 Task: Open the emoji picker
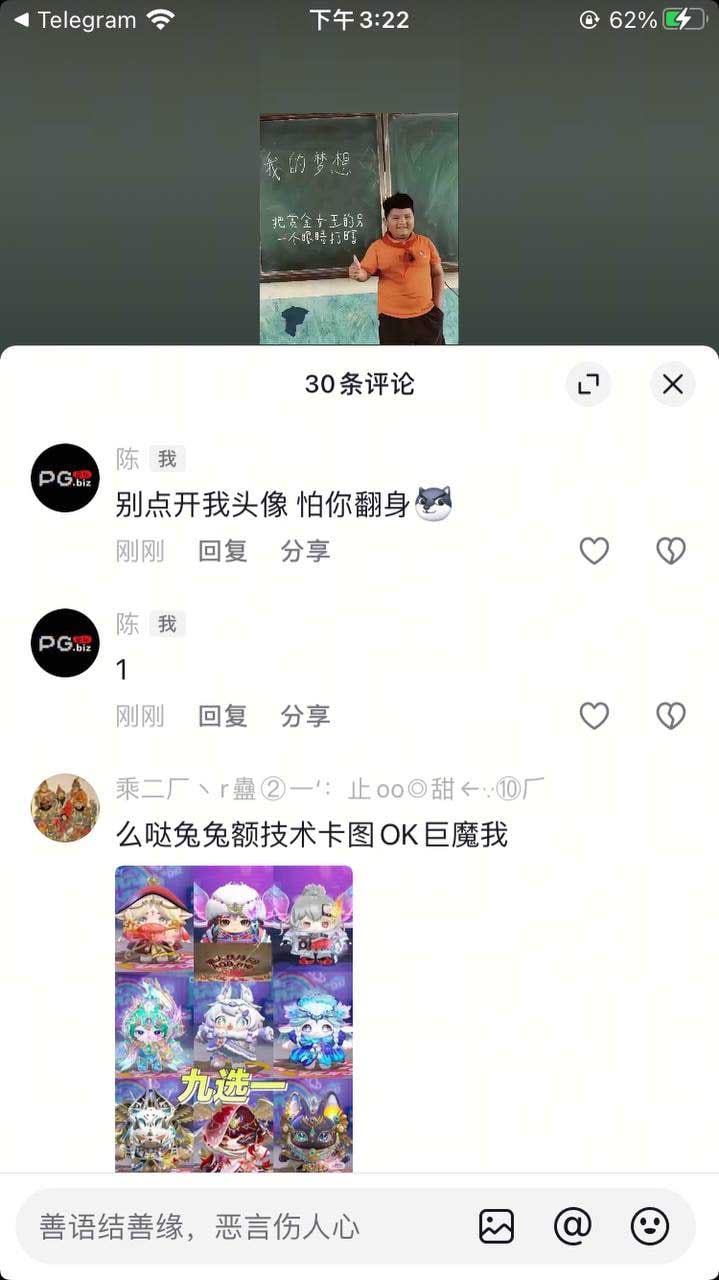650,1226
